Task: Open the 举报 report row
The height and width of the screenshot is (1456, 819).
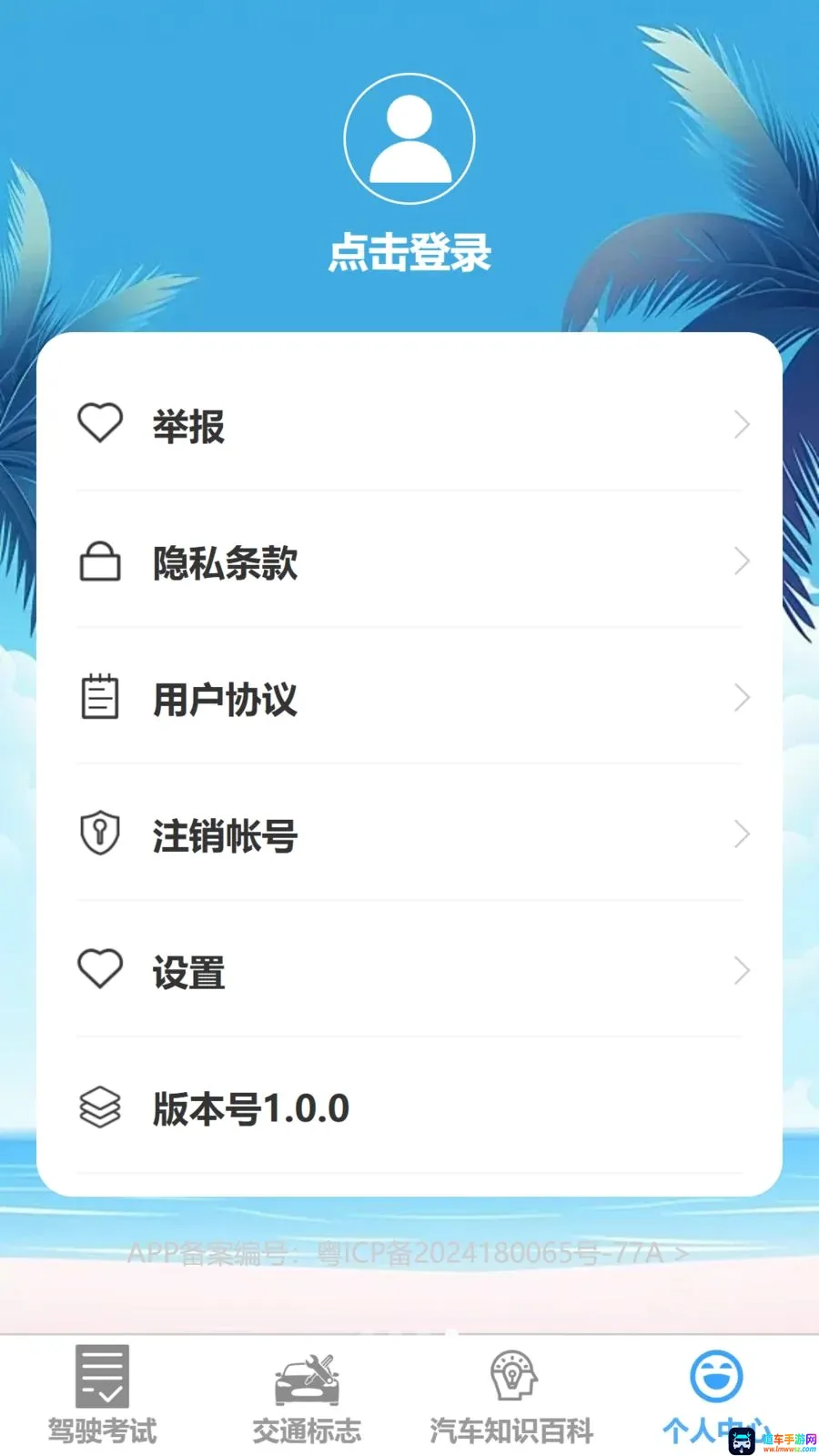Action: [409, 425]
